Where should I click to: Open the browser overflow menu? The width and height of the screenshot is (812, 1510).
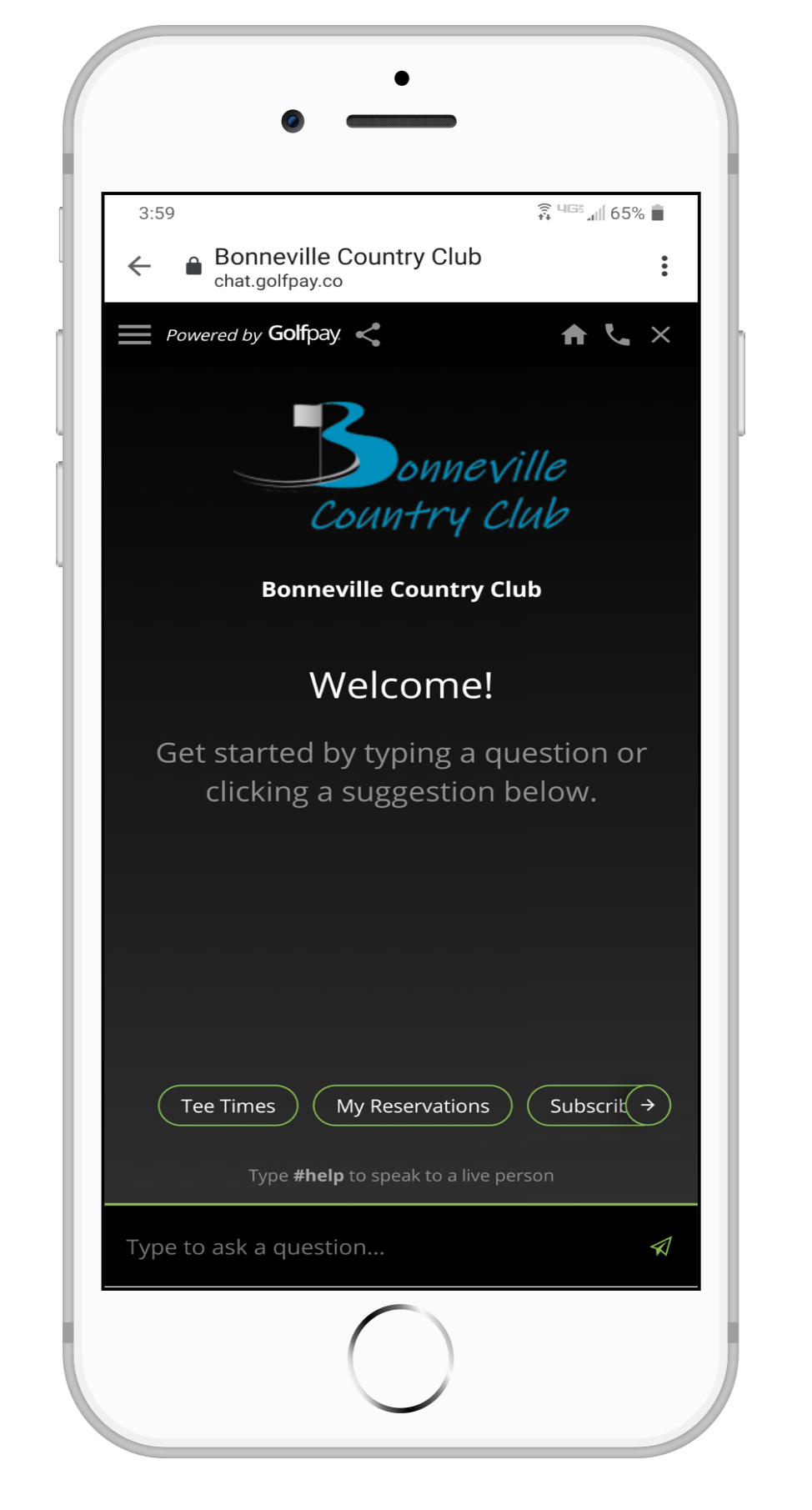pos(664,266)
